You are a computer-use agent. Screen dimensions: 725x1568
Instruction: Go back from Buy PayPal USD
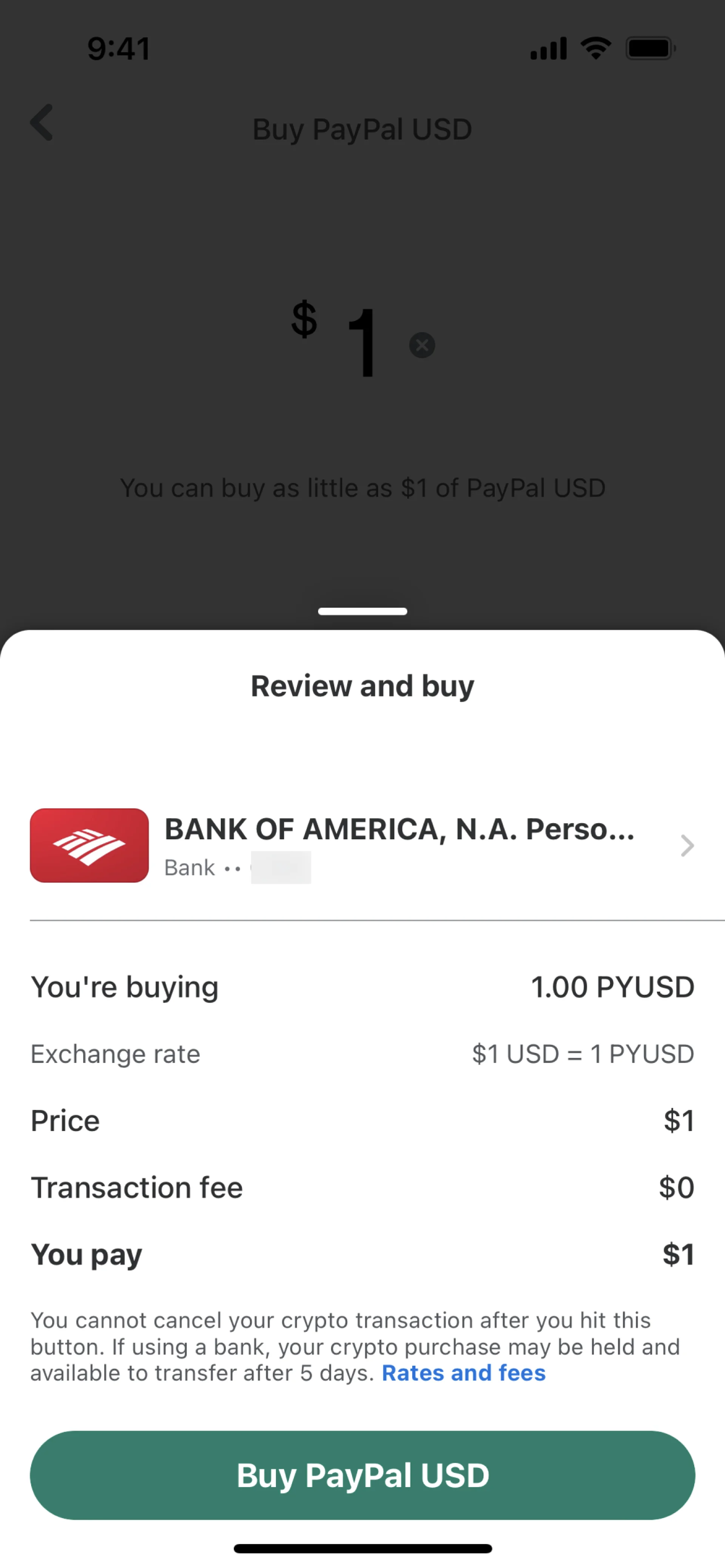tap(42, 122)
